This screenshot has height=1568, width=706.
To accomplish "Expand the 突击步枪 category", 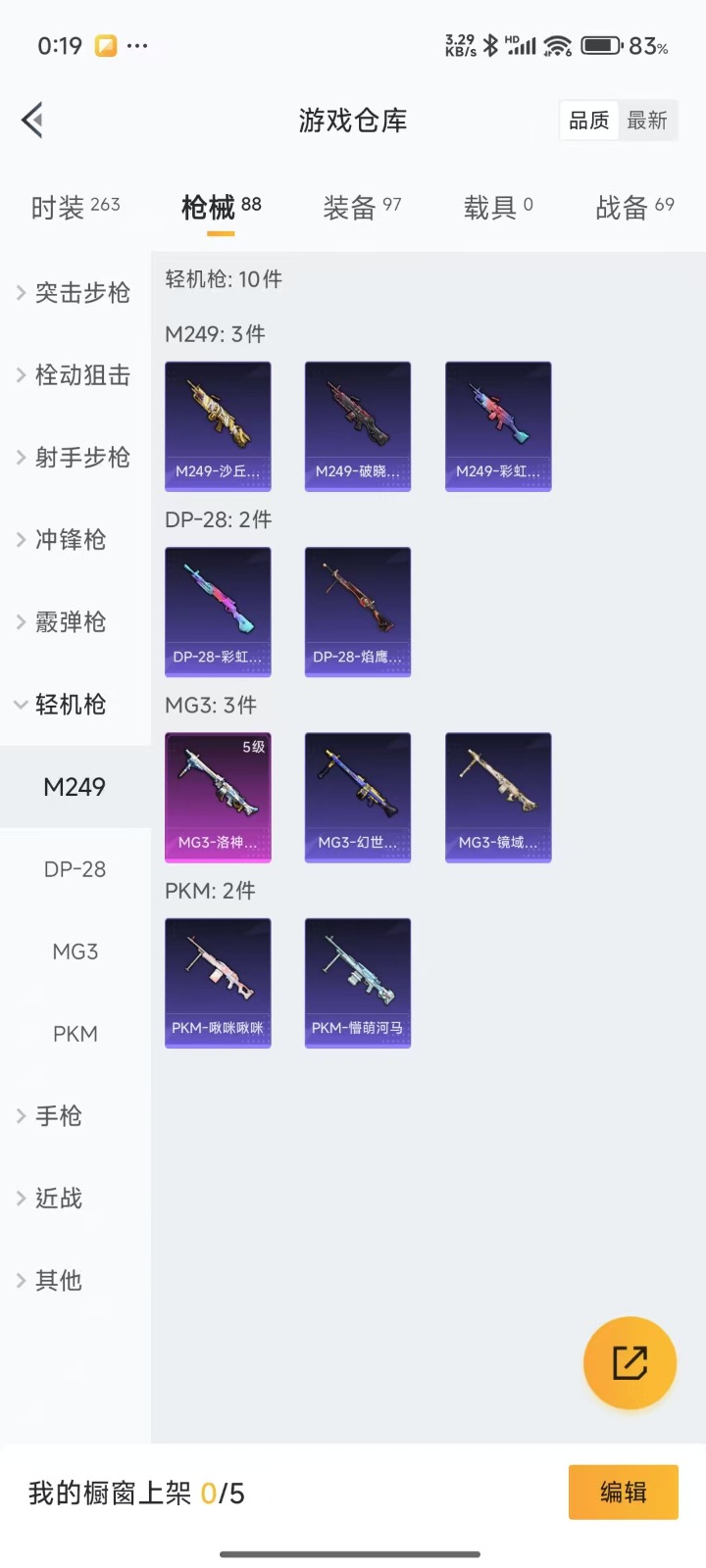I will pyautogui.click(x=75, y=292).
